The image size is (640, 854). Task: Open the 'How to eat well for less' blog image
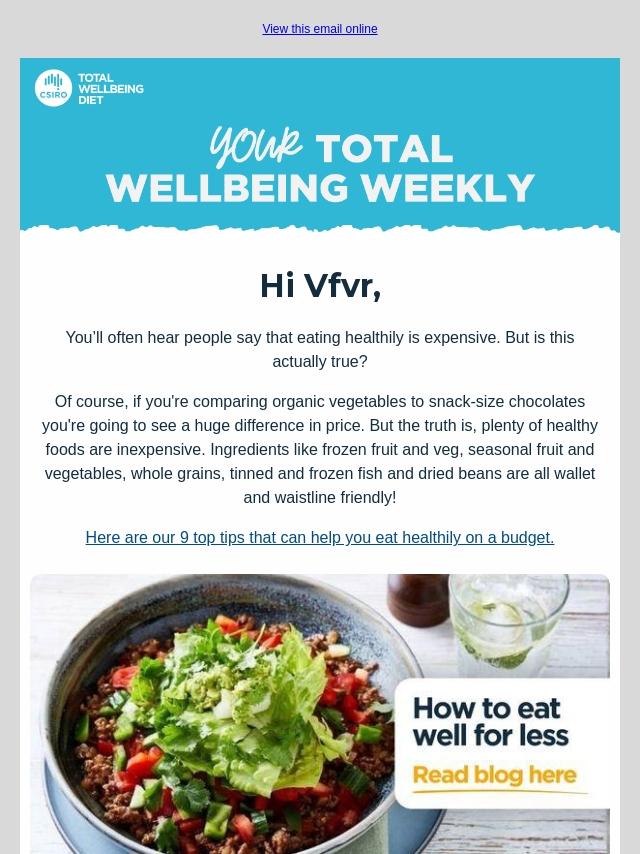coord(320,712)
